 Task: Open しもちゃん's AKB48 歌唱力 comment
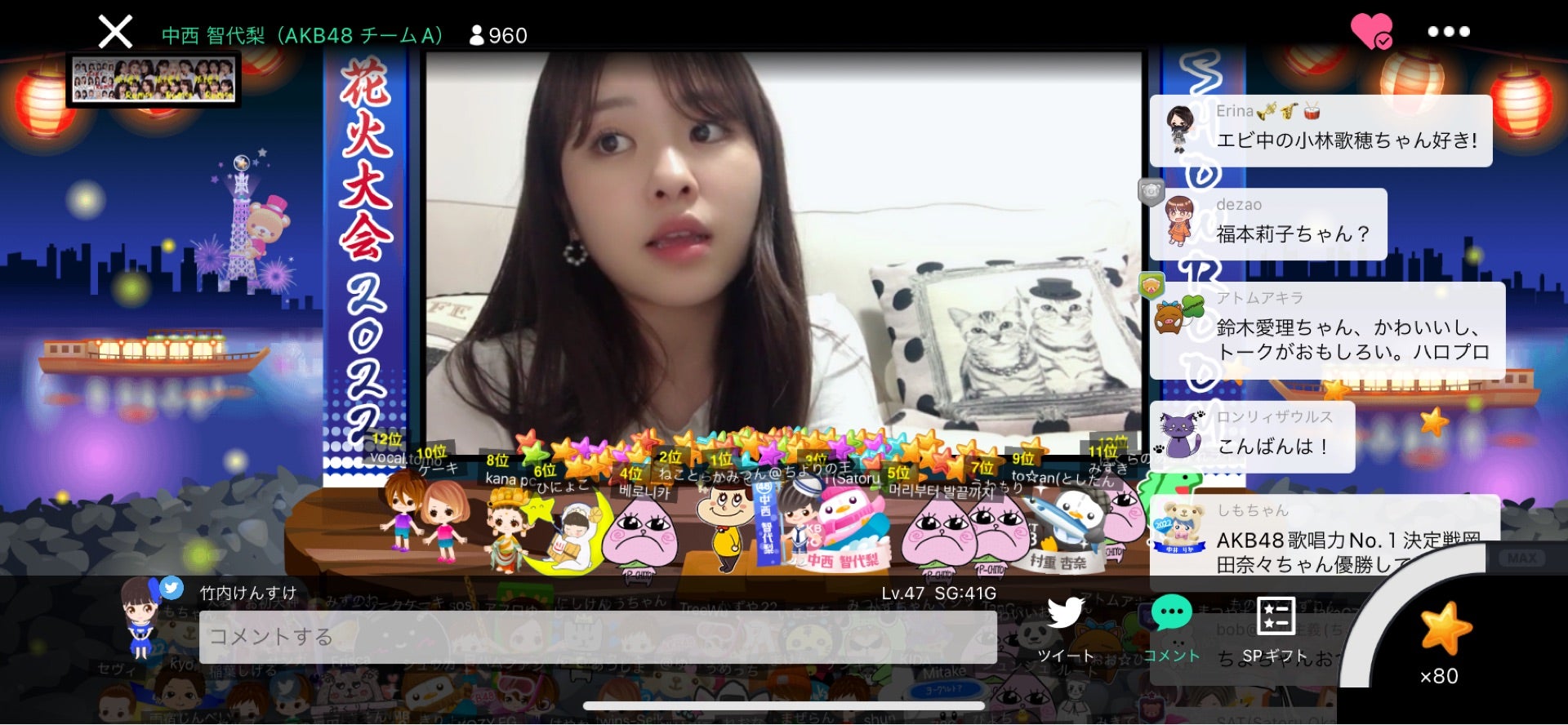click(x=1323, y=539)
